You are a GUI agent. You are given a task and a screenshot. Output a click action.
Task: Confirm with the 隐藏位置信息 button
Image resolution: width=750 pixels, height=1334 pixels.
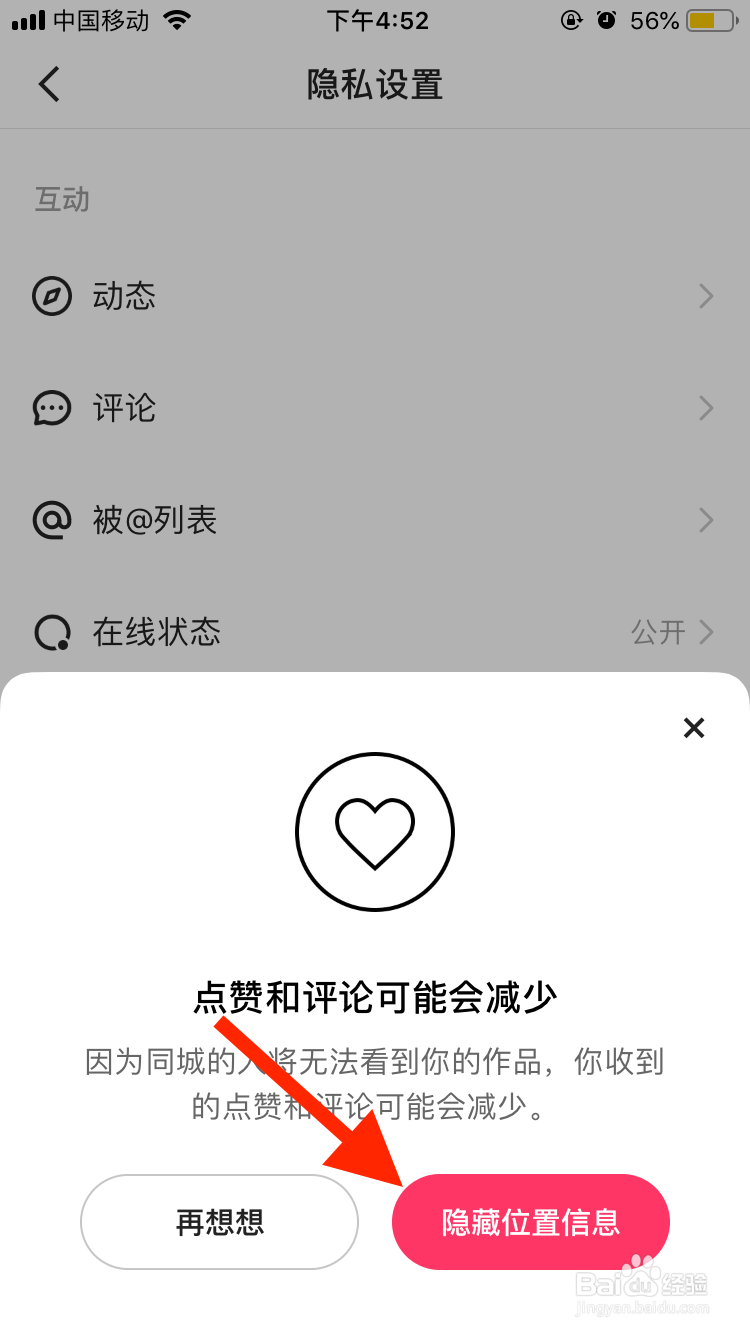pyautogui.click(x=530, y=1221)
